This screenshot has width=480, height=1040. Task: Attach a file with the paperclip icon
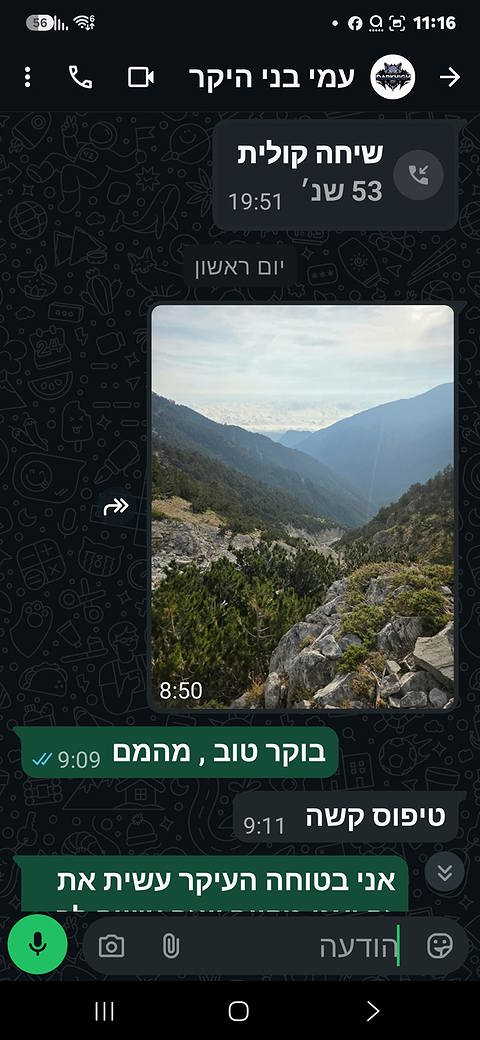[170, 946]
